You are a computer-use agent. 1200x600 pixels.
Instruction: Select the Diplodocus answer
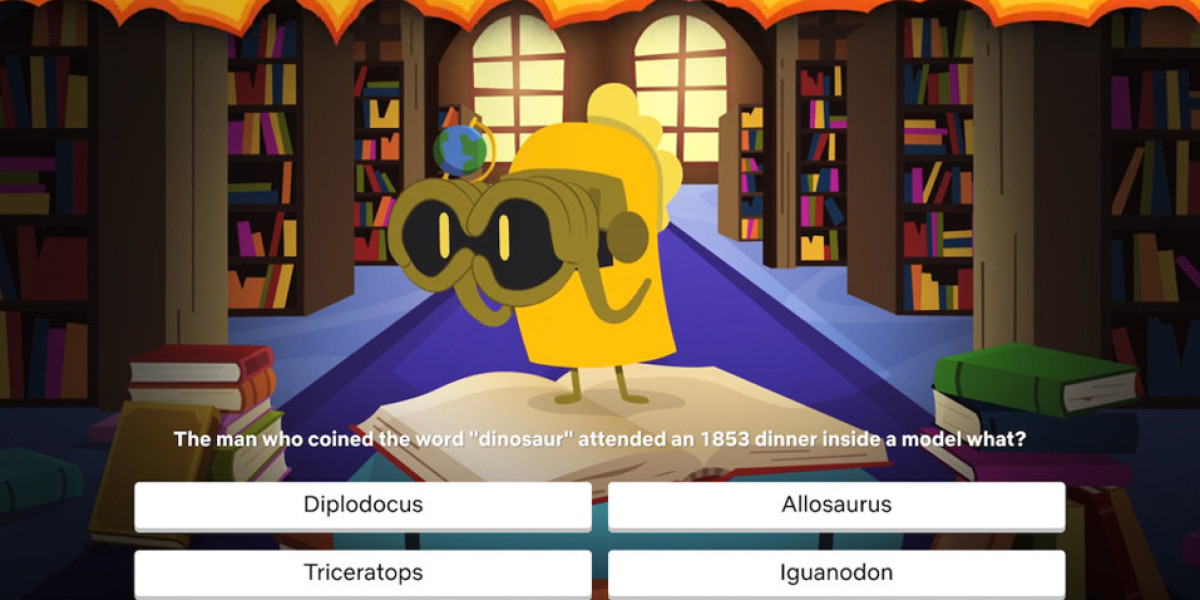pyautogui.click(x=363, y=505)
